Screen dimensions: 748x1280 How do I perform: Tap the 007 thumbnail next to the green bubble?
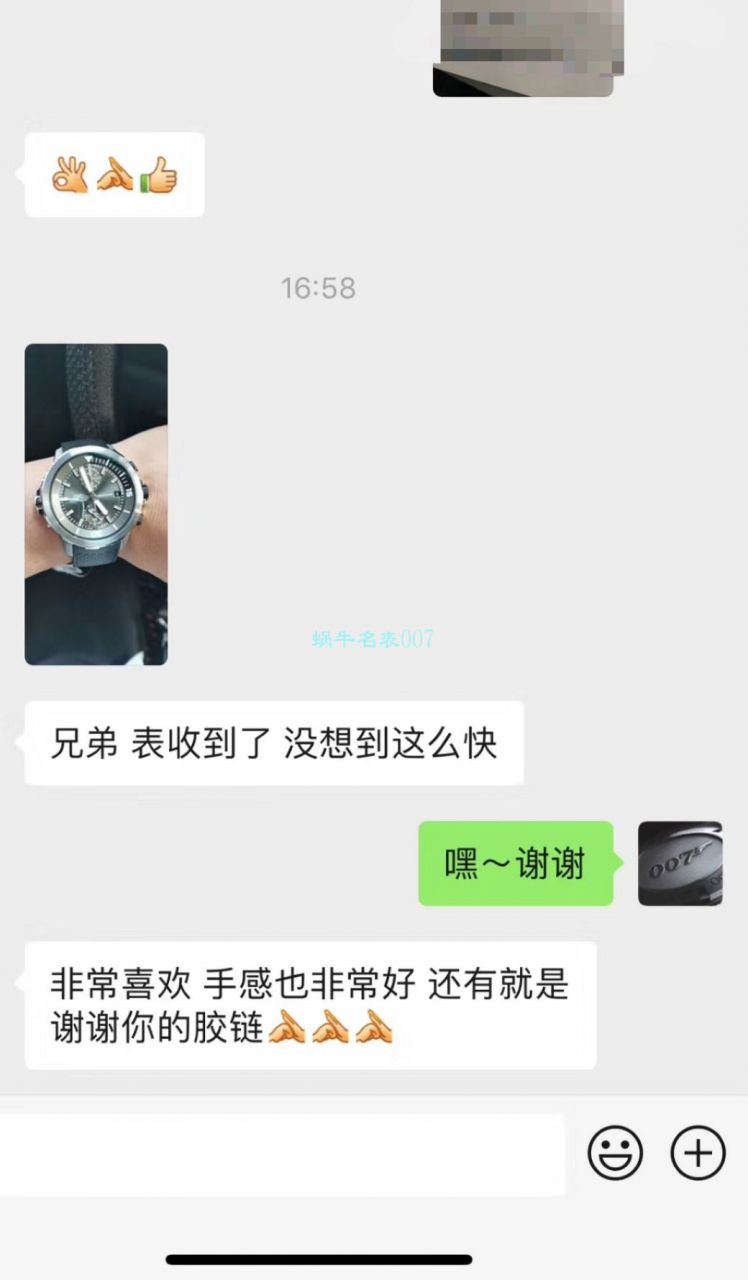[679, 862]
